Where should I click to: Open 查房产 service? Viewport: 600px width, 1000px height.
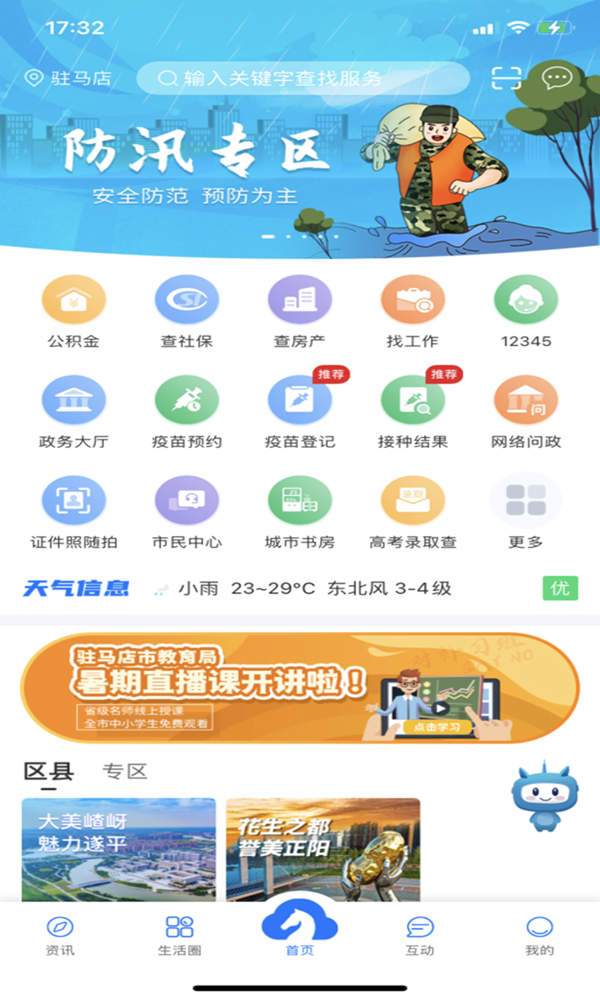point(299,312)
